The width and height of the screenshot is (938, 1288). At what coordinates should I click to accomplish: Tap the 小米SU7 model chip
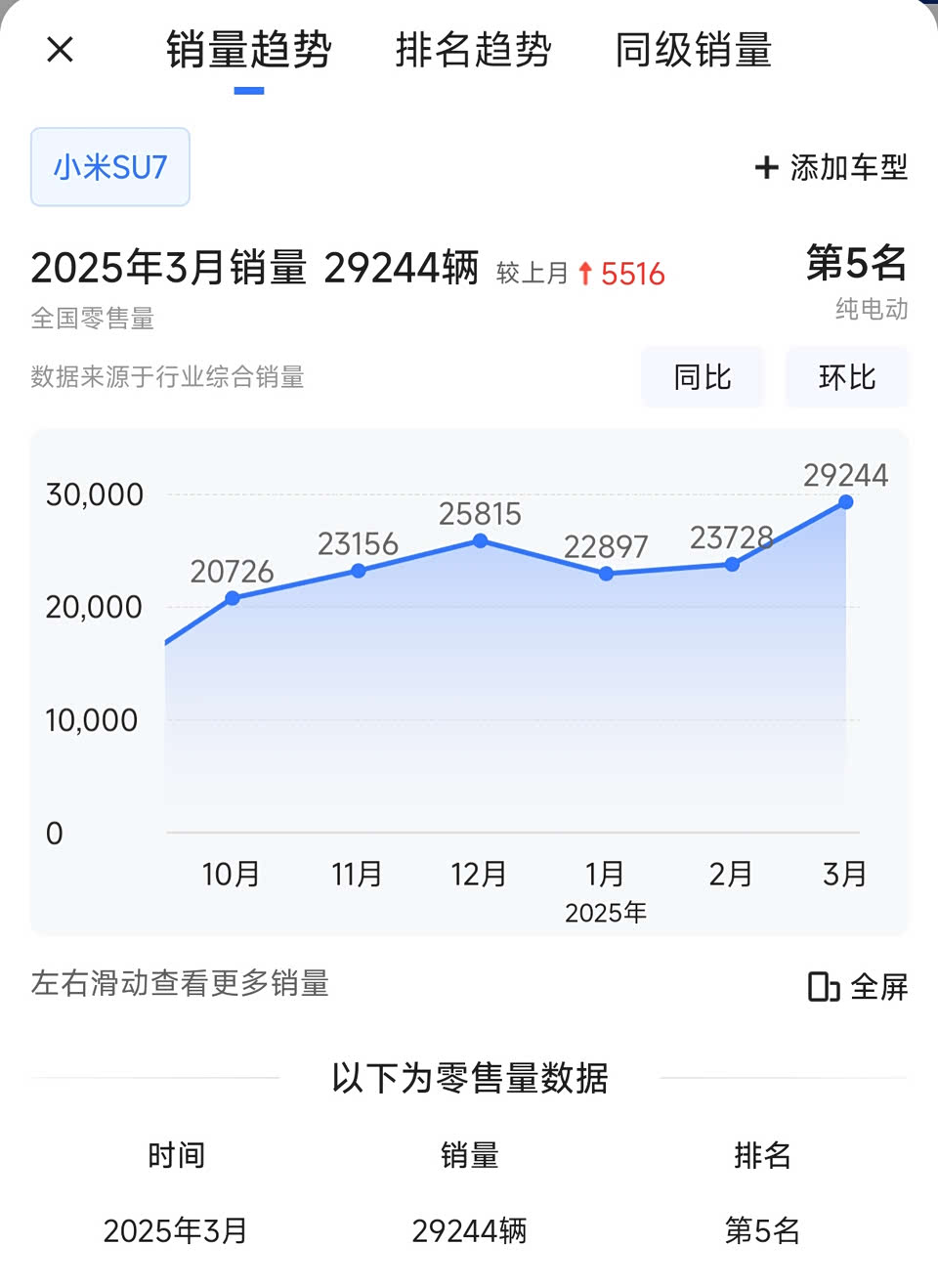tap(110, 167)
